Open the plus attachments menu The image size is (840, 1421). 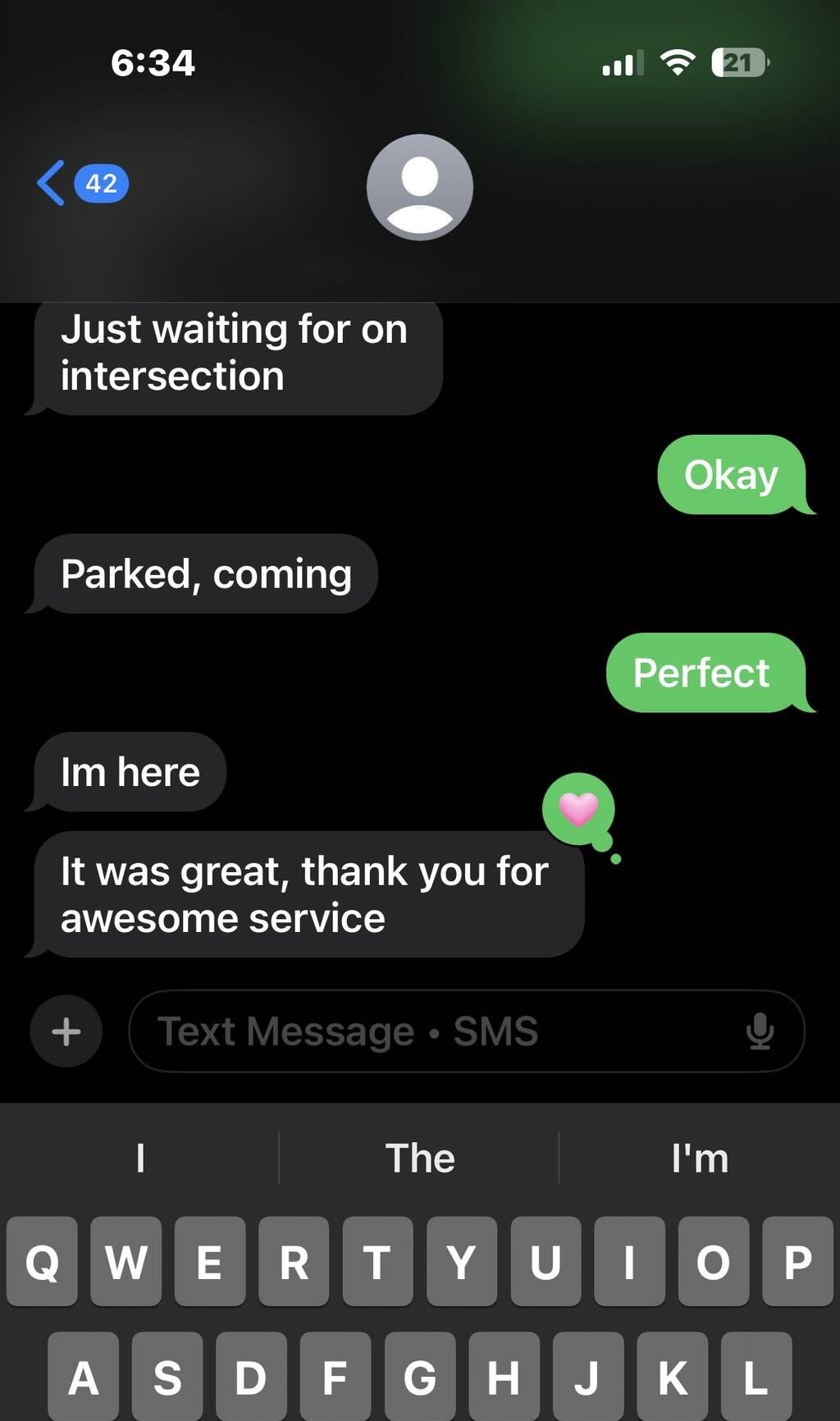[66, 1031]
